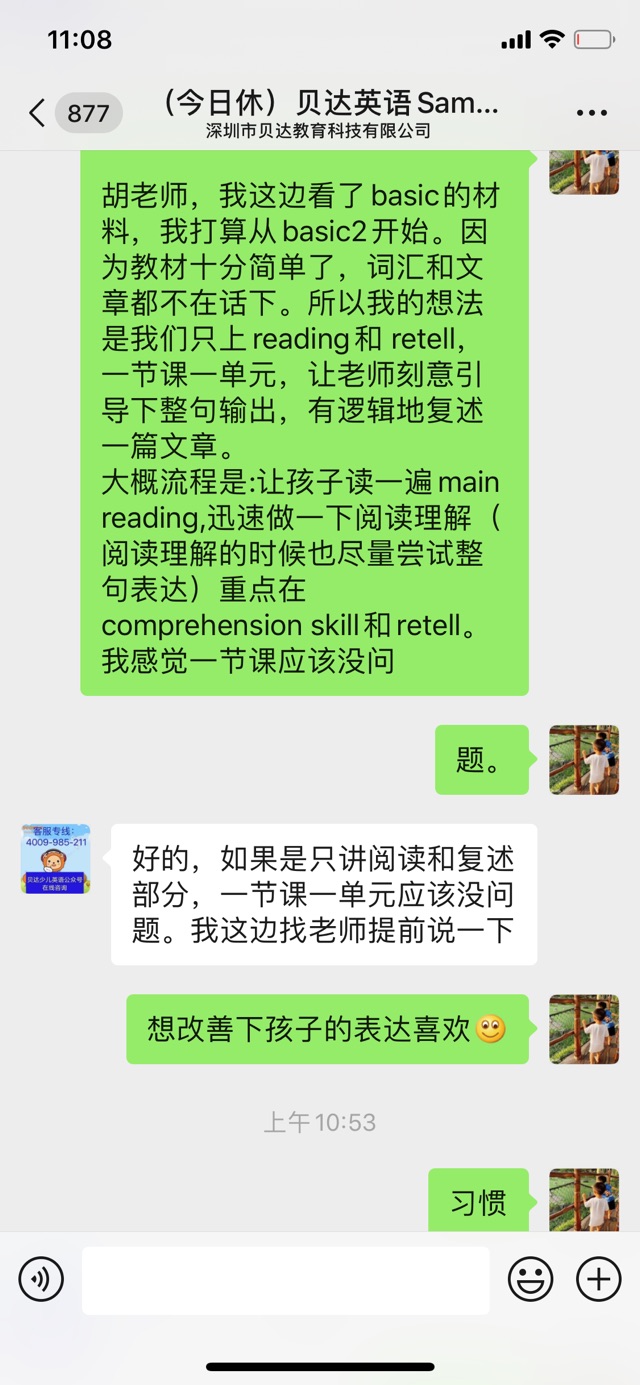Tap the message text field
This screenshot has width=640, height=1385.
coord(285,1280)
